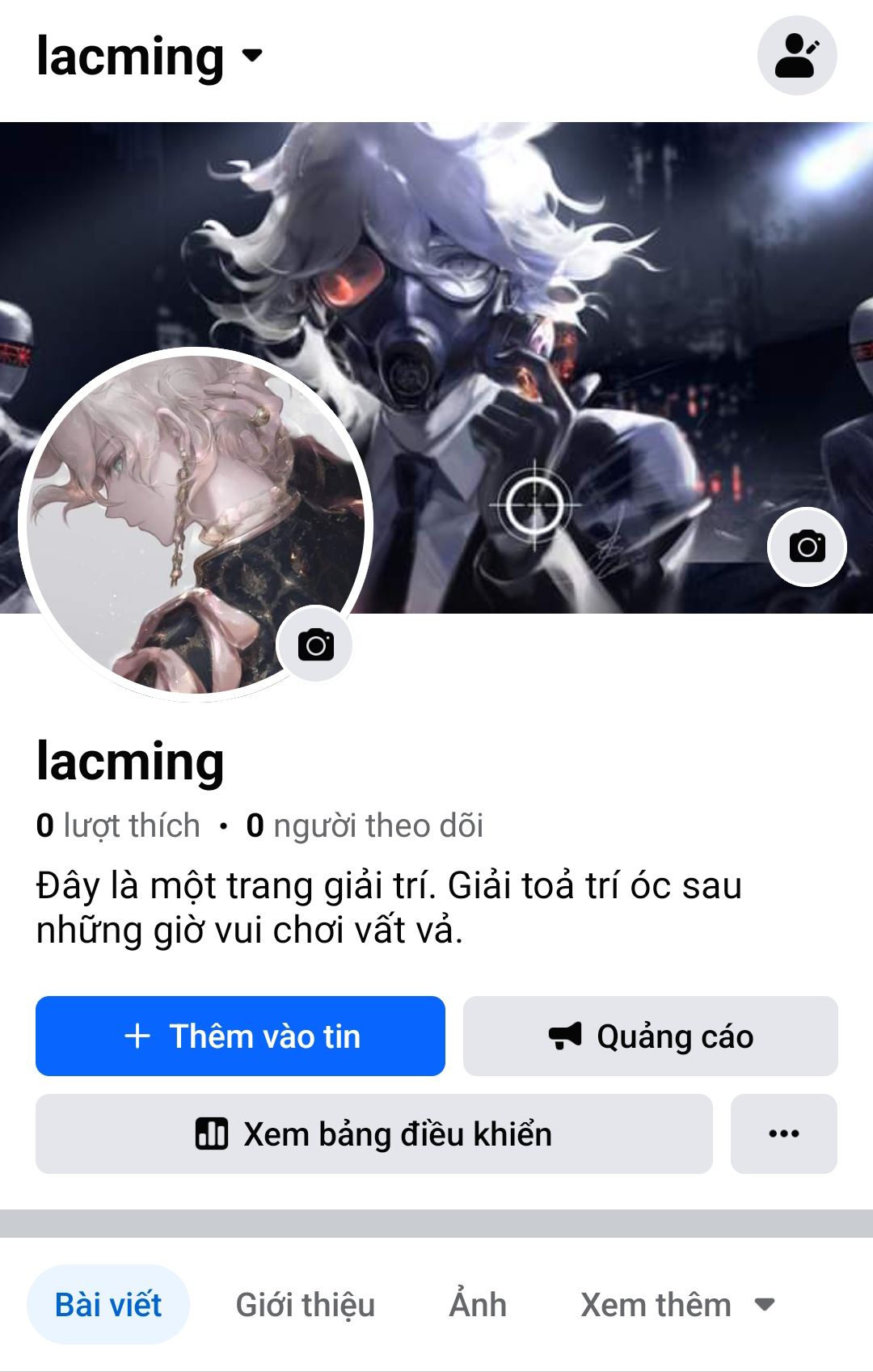Open the three-dot more options button
The image size is (873, 1372).
[x=783, y=1133]
